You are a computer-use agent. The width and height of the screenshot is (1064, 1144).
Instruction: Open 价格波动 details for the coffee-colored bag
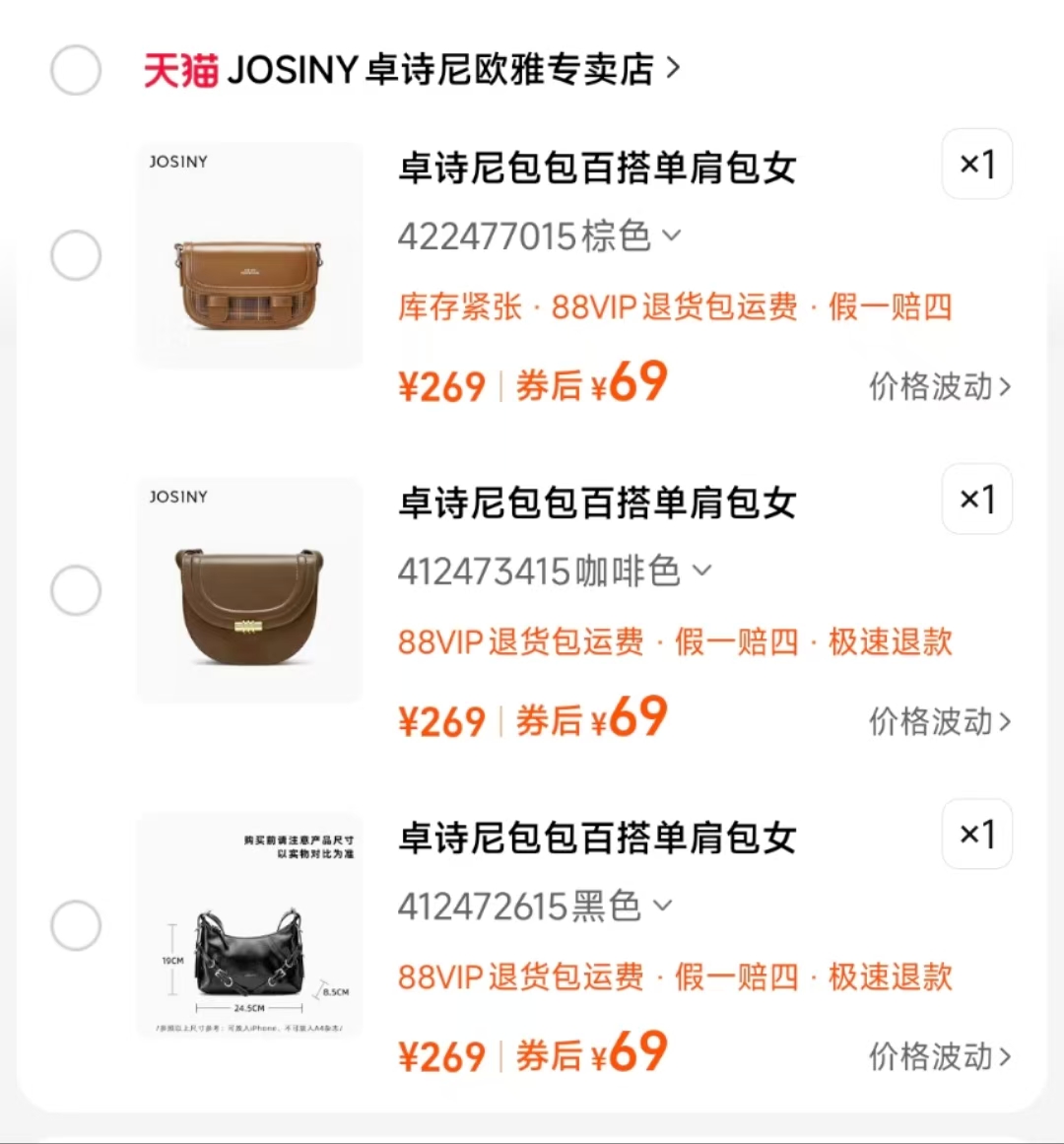(938, 722)
